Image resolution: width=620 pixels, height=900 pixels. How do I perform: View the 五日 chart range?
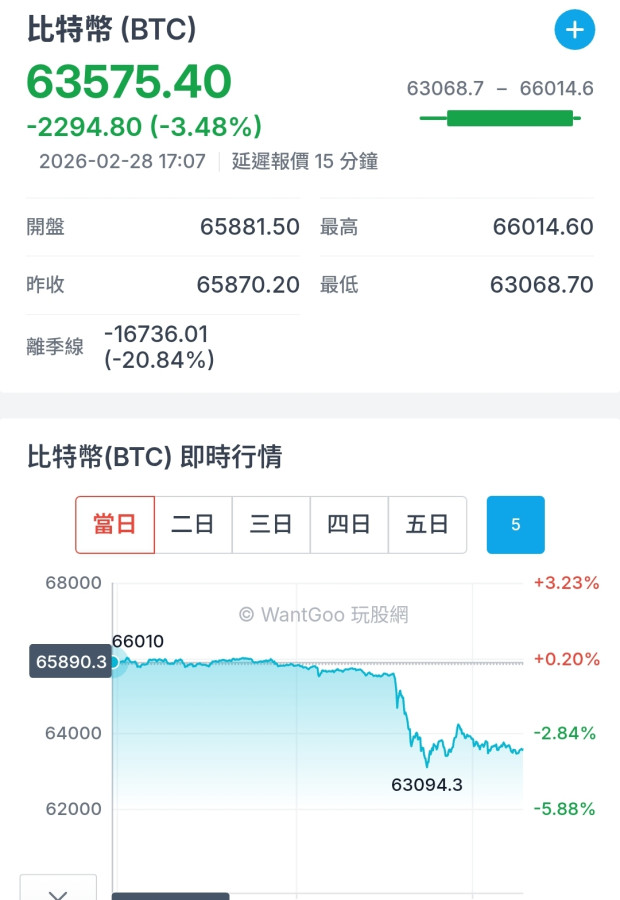tap(427, 524)
